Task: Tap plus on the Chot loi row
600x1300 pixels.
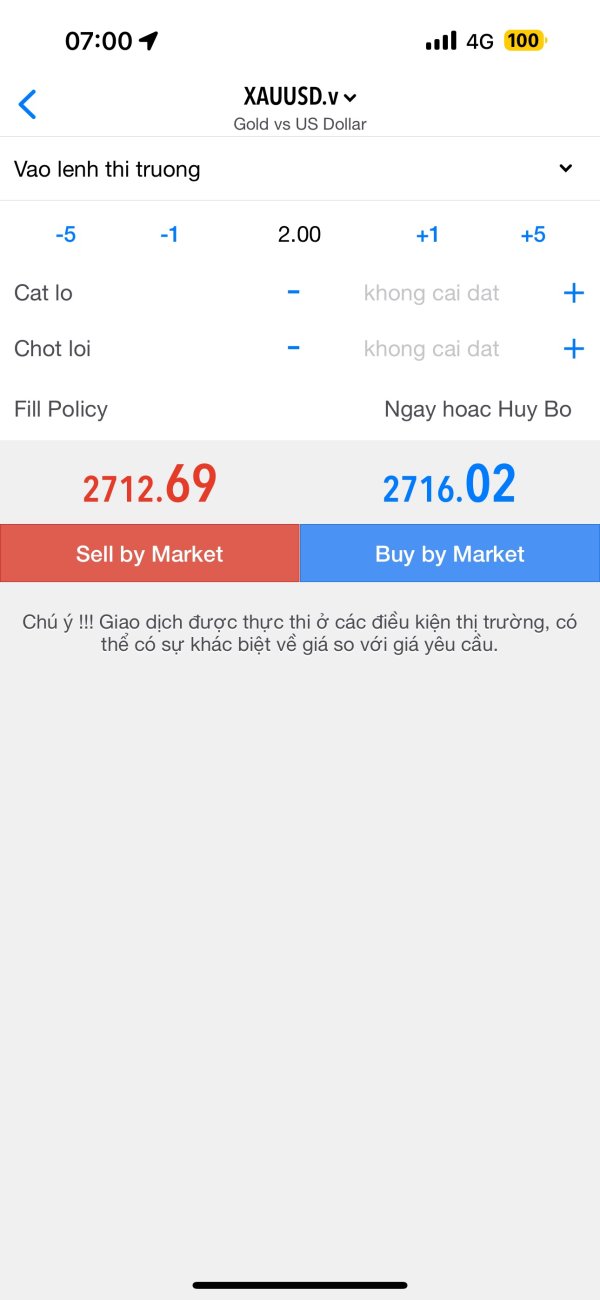Action: click(573, 349)
